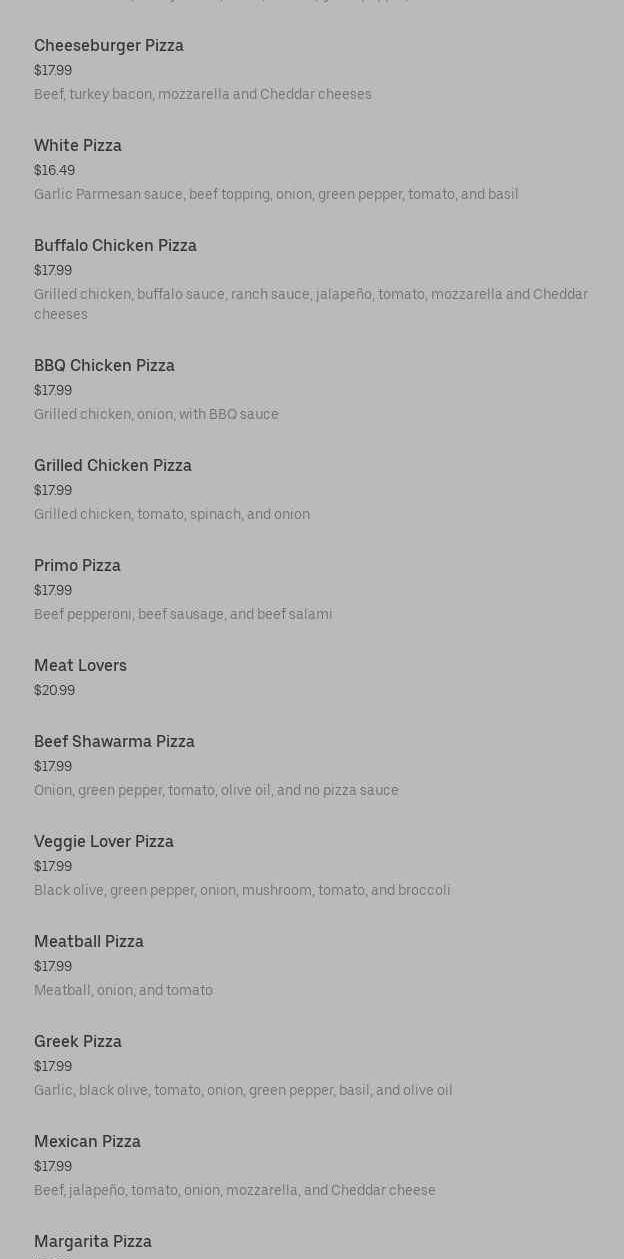The image size is (624, 1259).
Task: Select the Meat Lovers pizza
Action: click(x=80, y=666)
